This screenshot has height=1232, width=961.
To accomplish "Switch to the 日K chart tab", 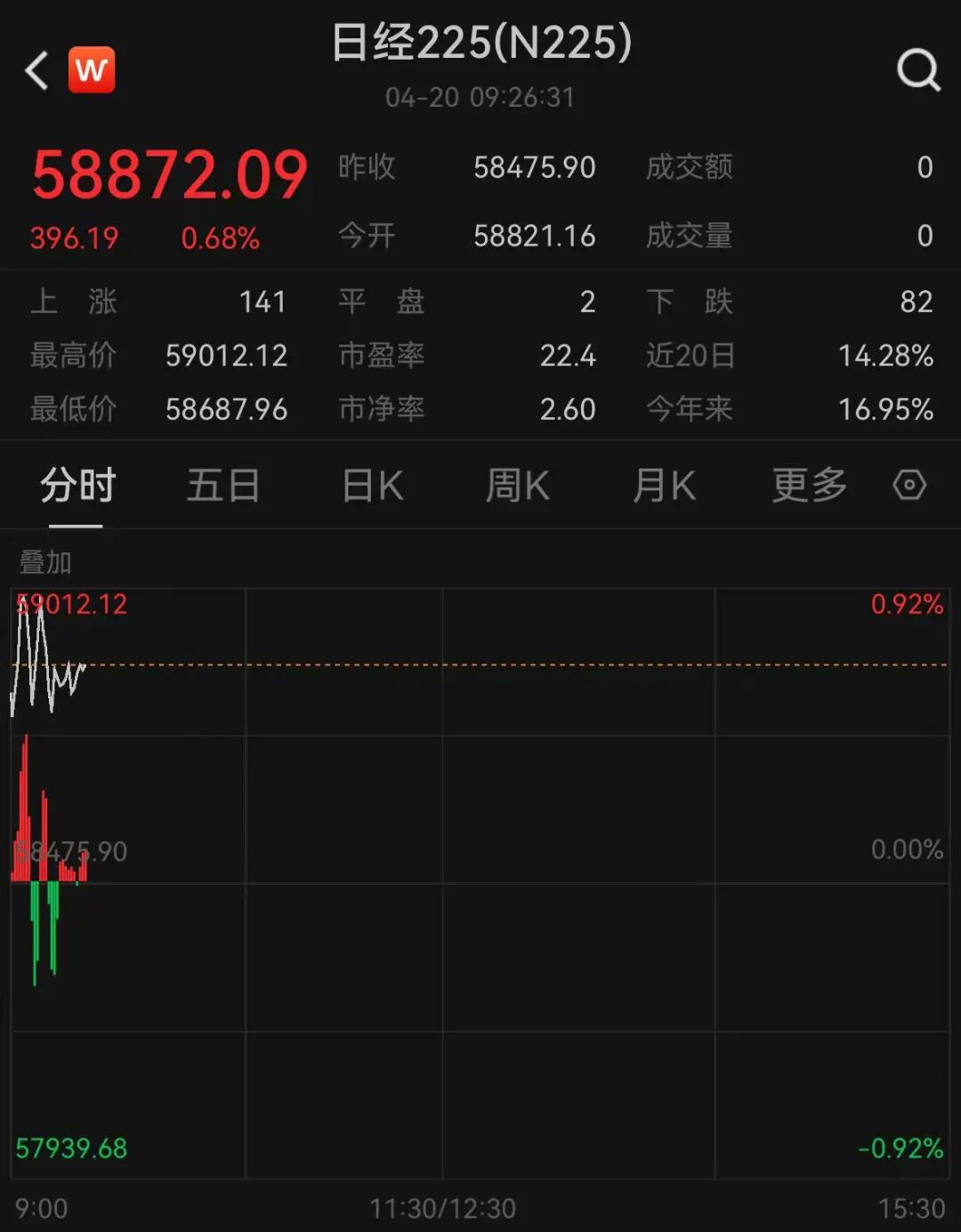I will (x=373, y=486).
